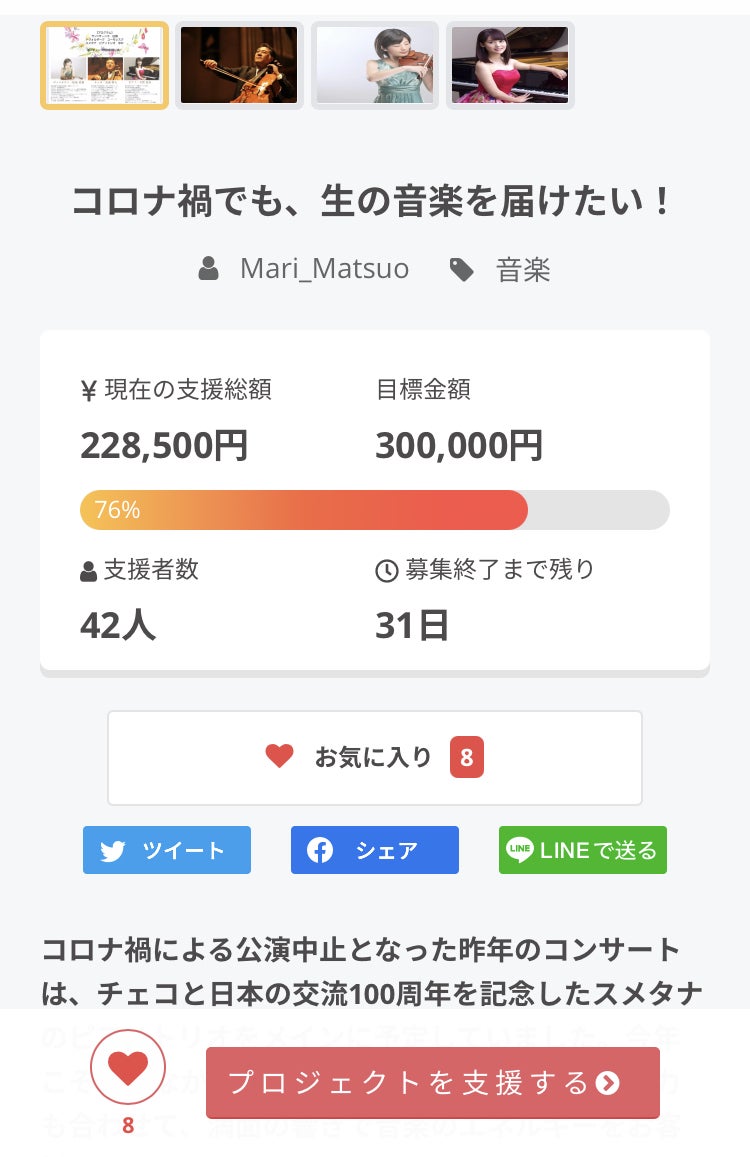Open the 音楽 category tag
The height and width of the screenshot is (1157, 750).
pyautogui.click(x=522, y=269)
